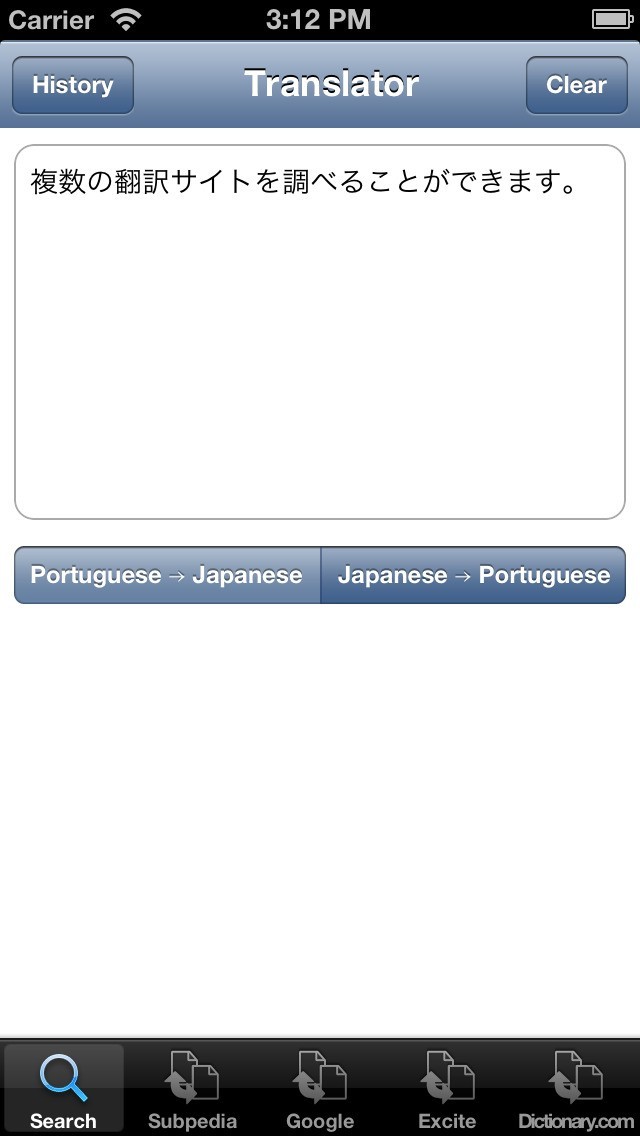Open the Google translation tab
Screen dimensions: 640x1136
tap(320, 1090)
